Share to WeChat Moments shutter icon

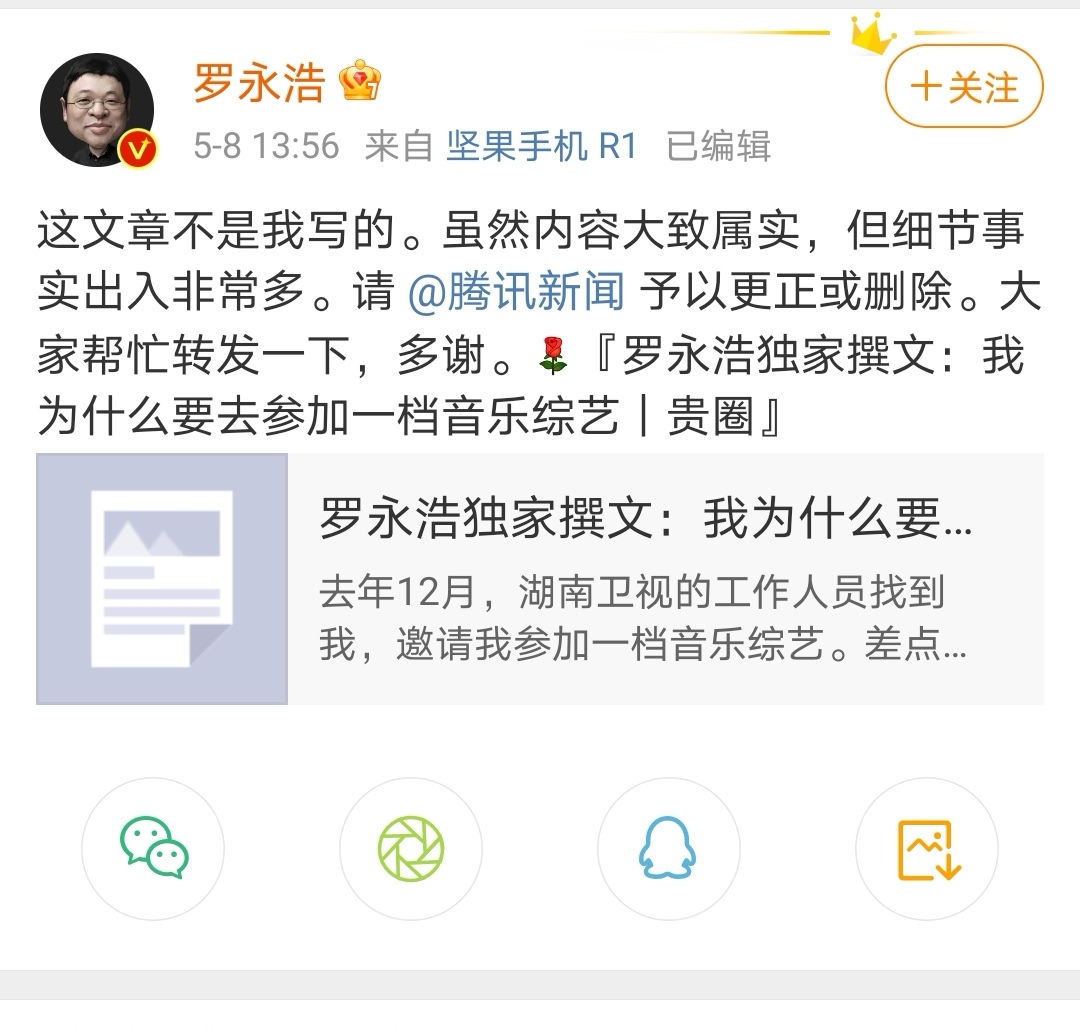coord(411,849)
